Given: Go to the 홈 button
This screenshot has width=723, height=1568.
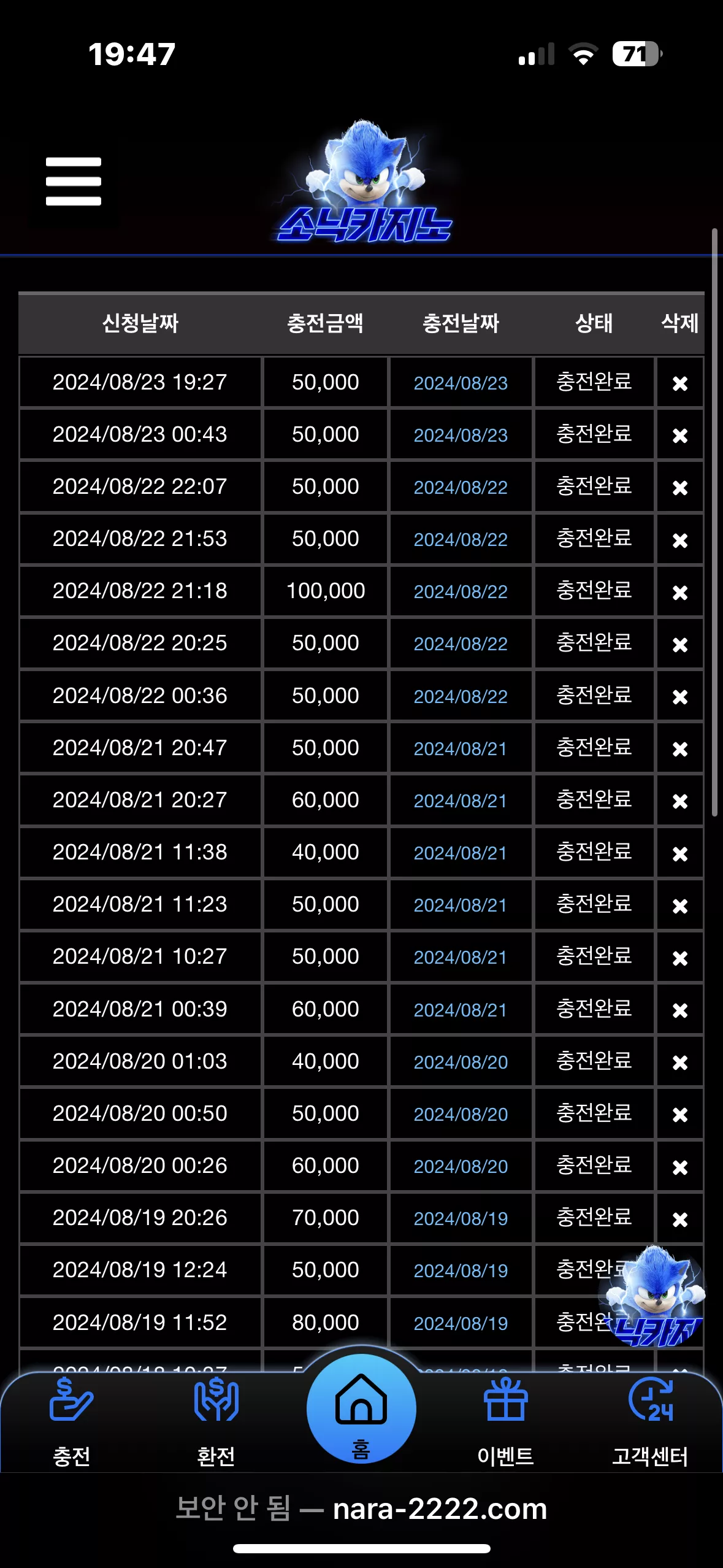Looking at the screenshot, I should click(361, 1409).
